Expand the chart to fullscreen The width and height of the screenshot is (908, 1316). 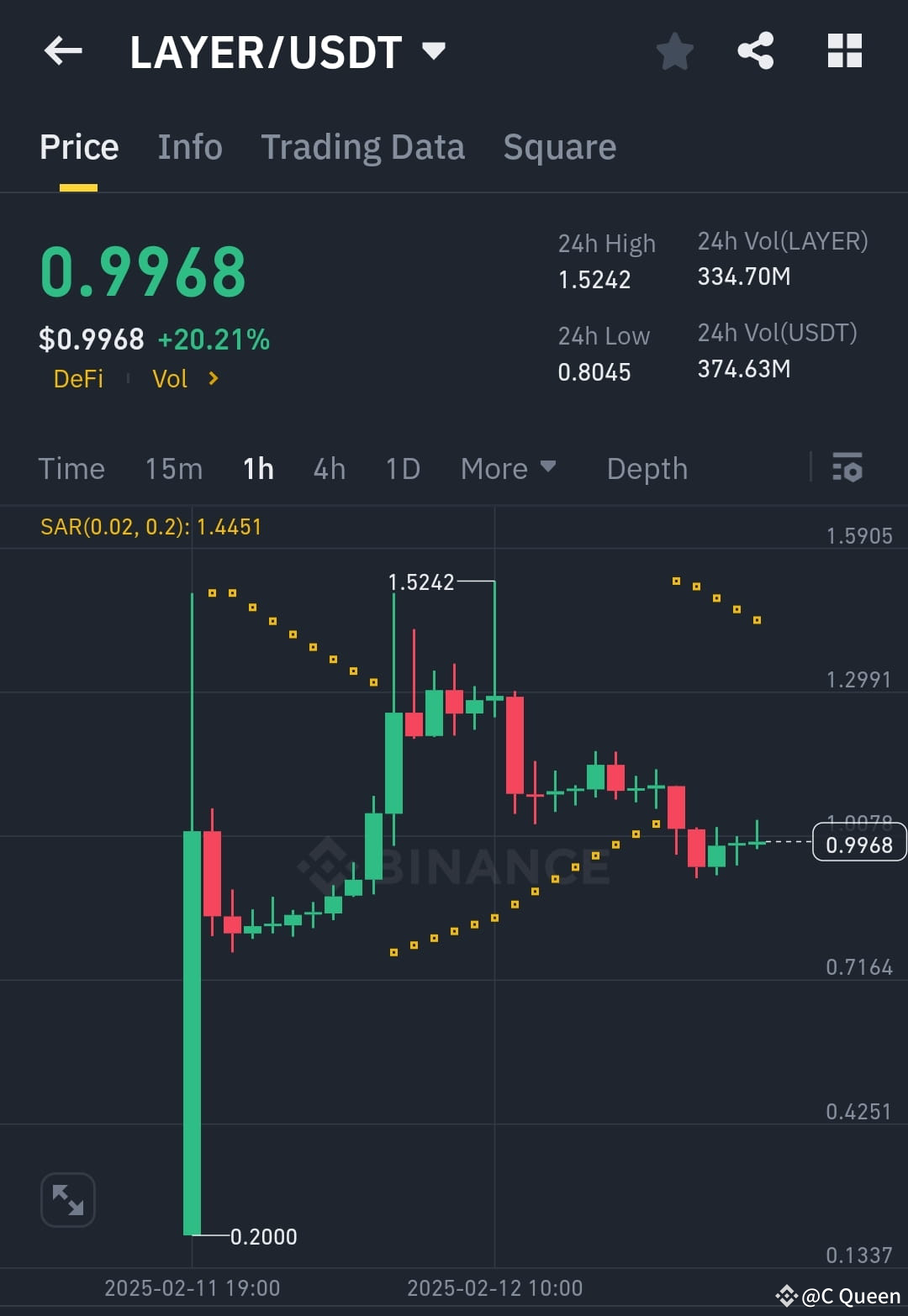(x=67, y=1200)
